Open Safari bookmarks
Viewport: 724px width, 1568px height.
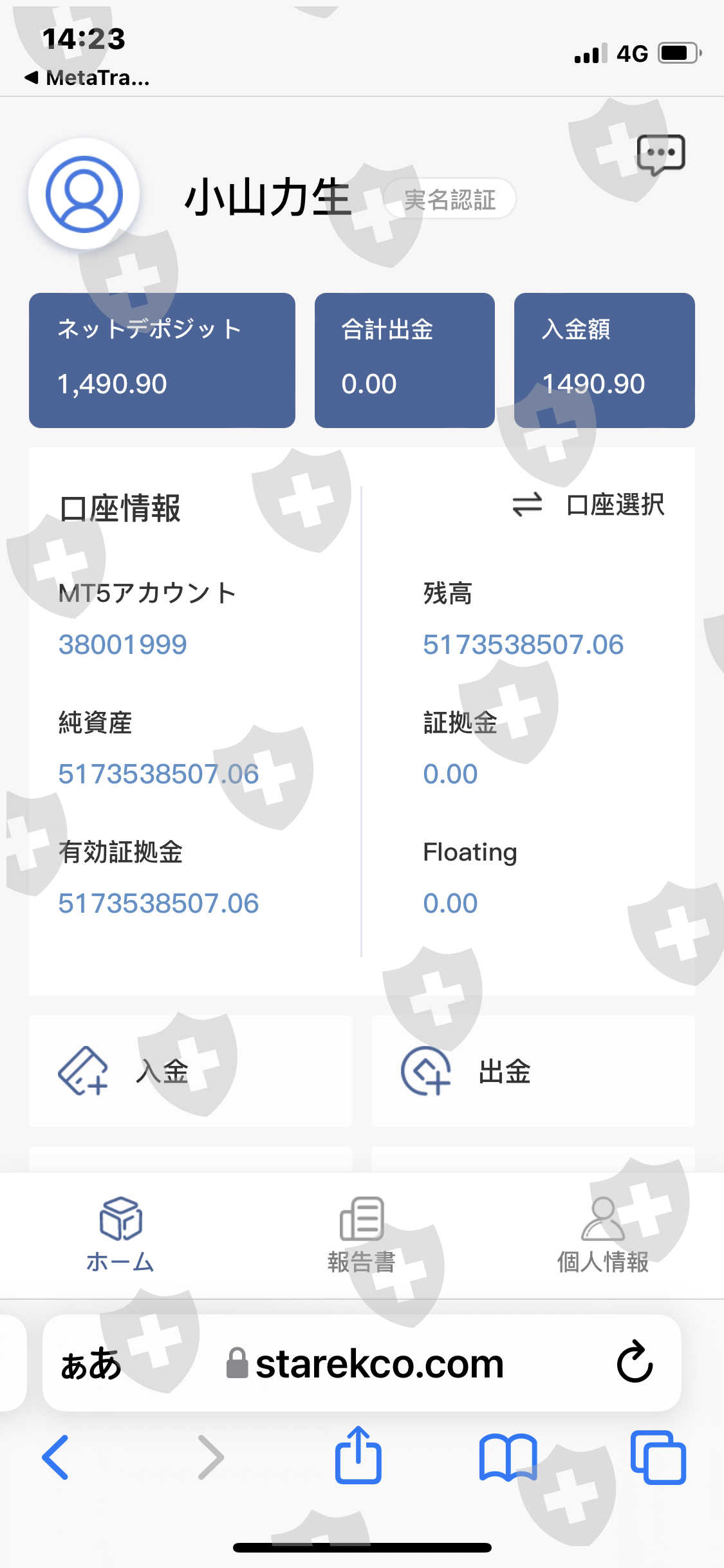pos(508,1457)
